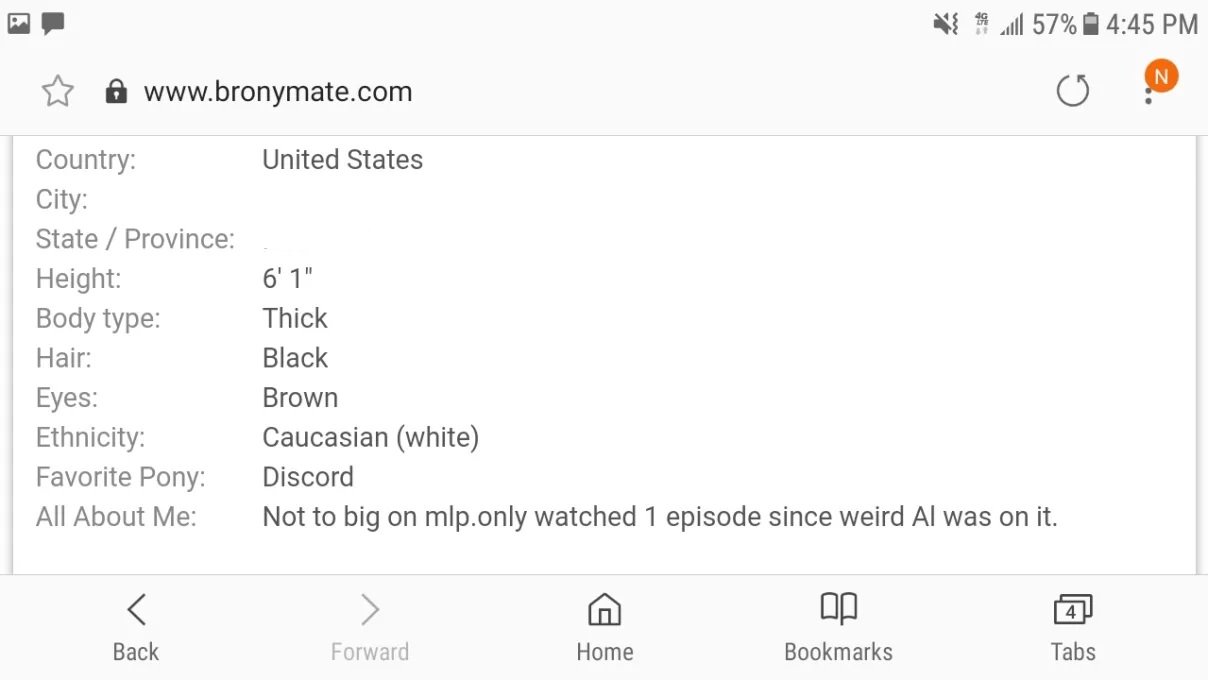Go to the browser Home page

click(604, 626)
